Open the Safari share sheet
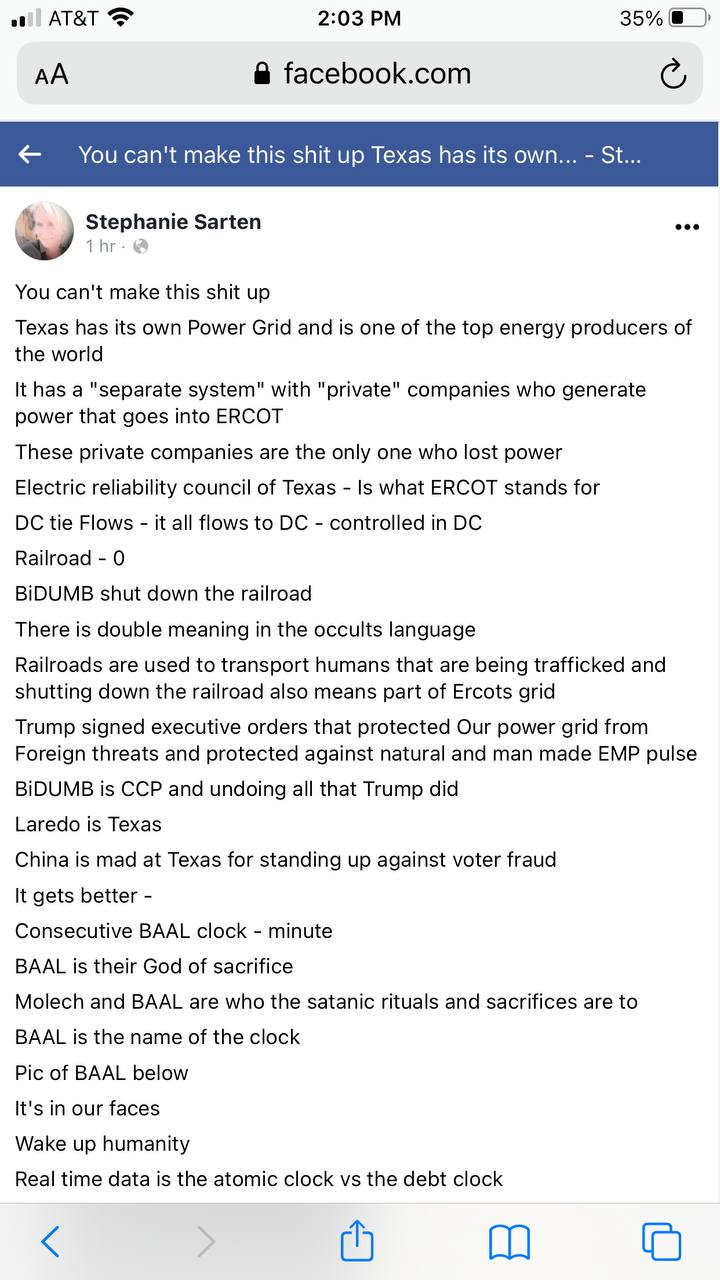 click(357, 1242)
